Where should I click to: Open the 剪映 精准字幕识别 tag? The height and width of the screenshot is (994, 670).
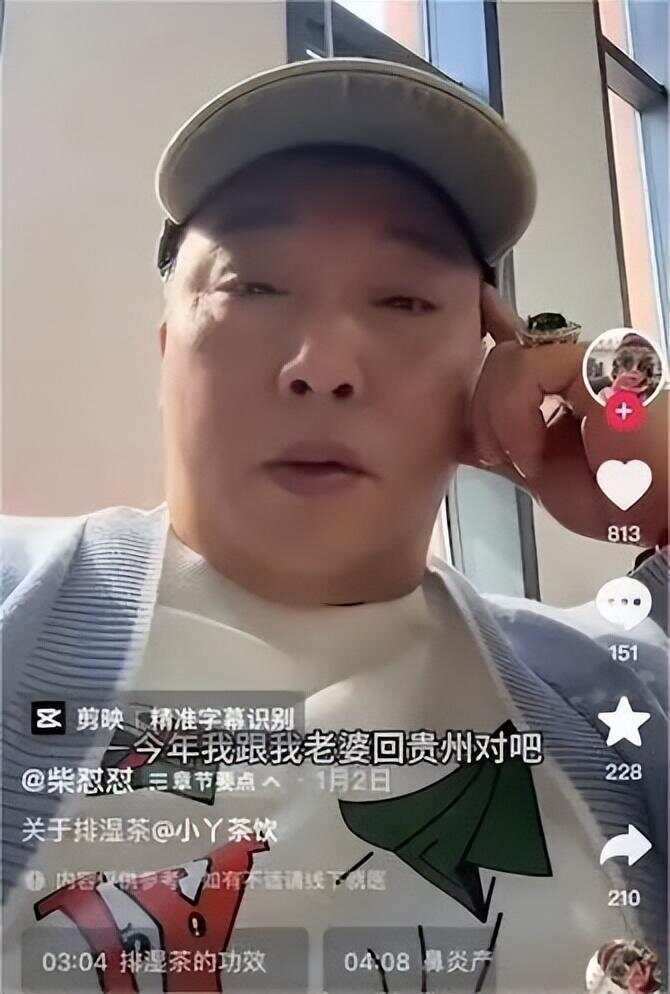165,718
